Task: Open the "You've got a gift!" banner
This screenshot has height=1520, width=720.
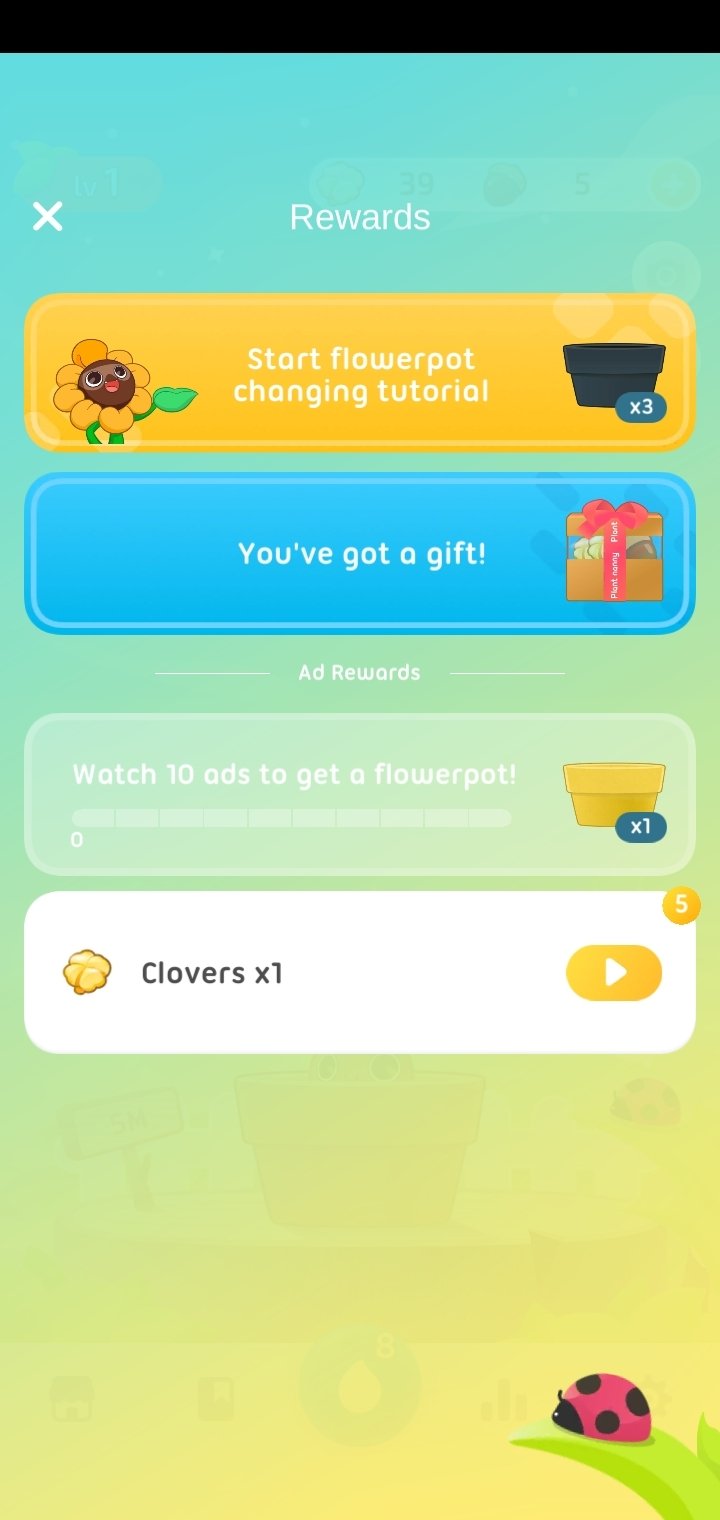Action: [x=360, y=553]
